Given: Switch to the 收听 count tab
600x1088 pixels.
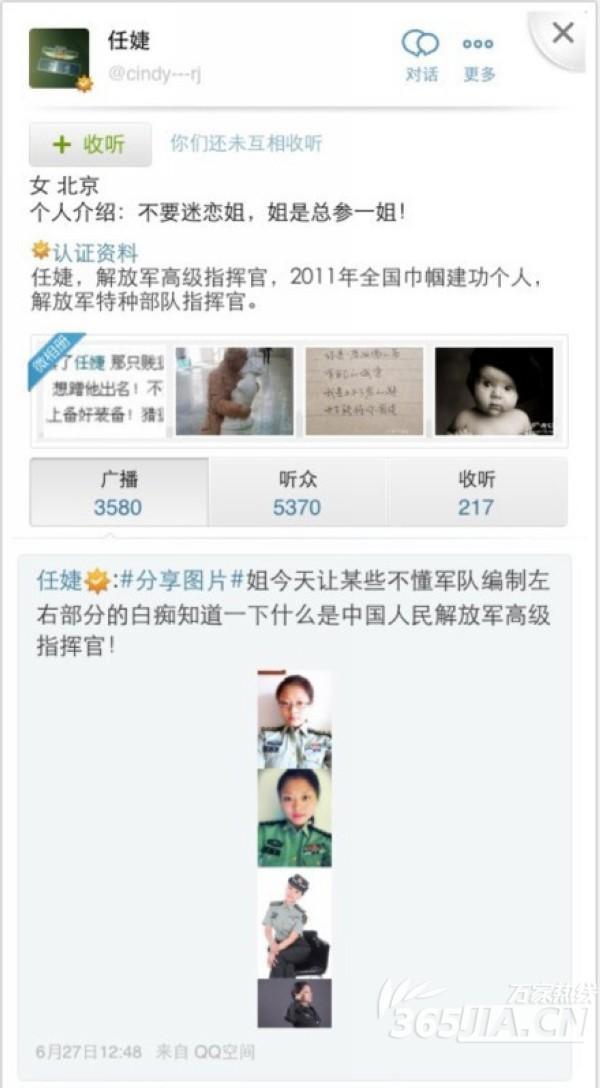Looking at the screenshot, I should (x=476, y=492).
